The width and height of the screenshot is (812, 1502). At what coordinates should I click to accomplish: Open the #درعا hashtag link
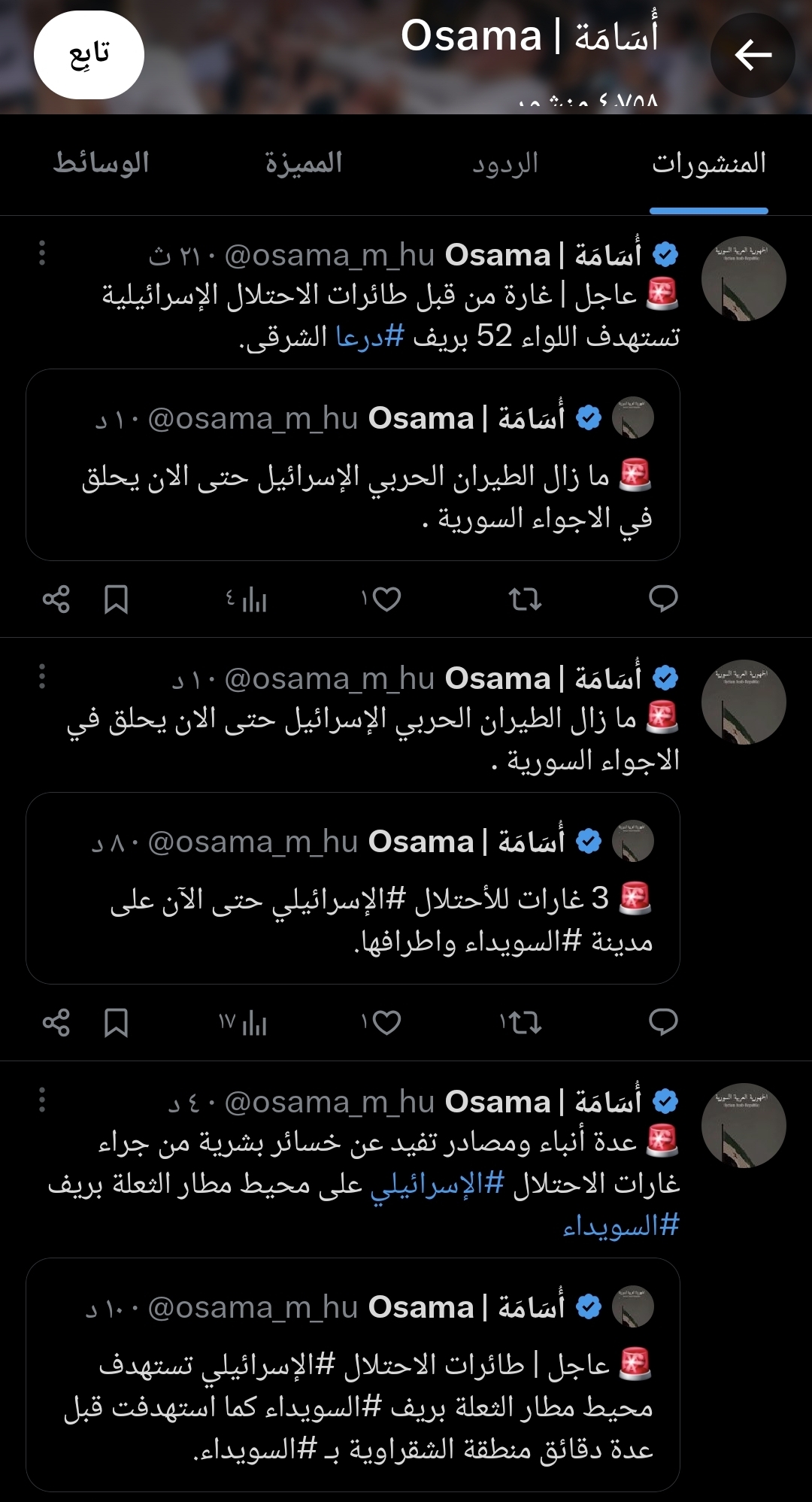(x=370, y=336)
